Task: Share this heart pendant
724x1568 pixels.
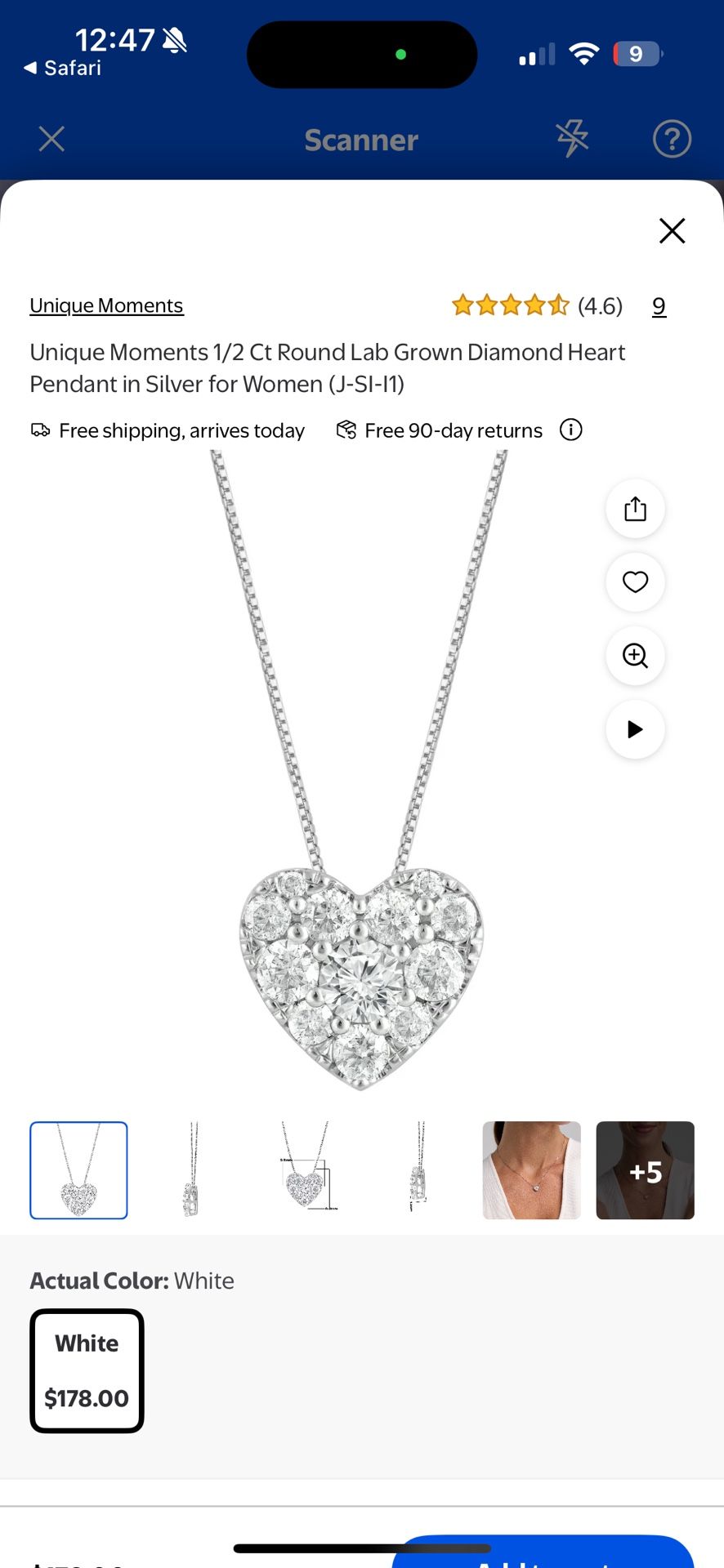Action: (635, 509)
